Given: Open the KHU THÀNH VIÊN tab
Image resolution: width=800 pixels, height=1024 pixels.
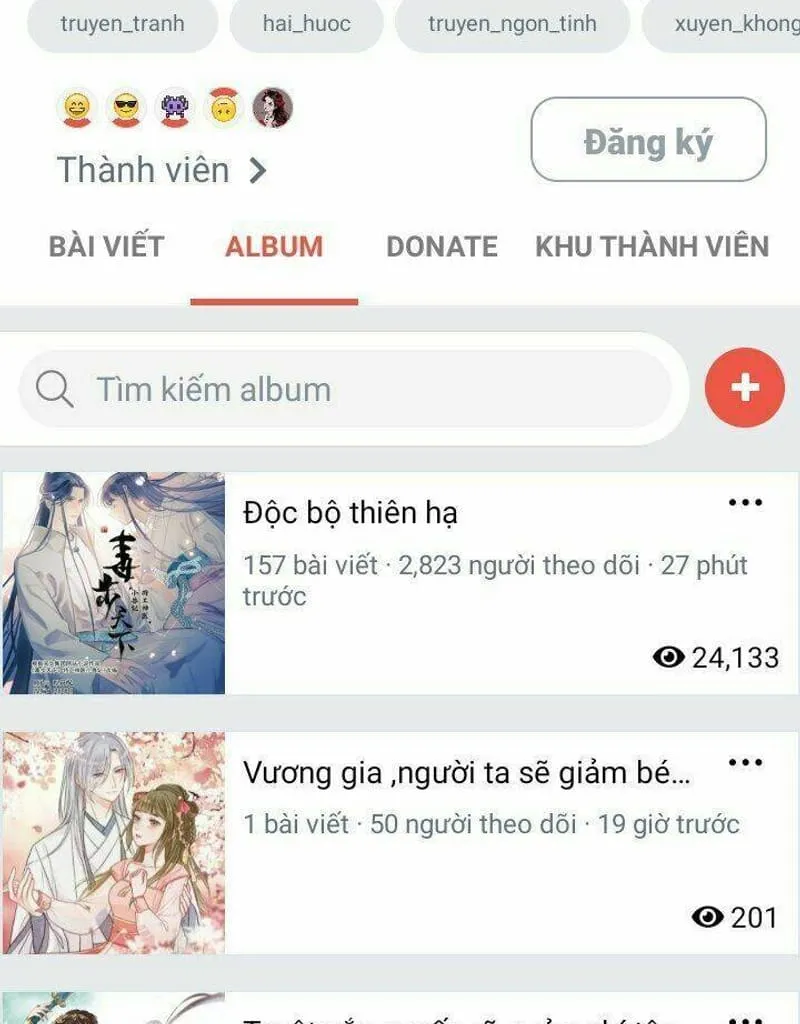Looking at the screenshot, I should click(x=652, y=246).
